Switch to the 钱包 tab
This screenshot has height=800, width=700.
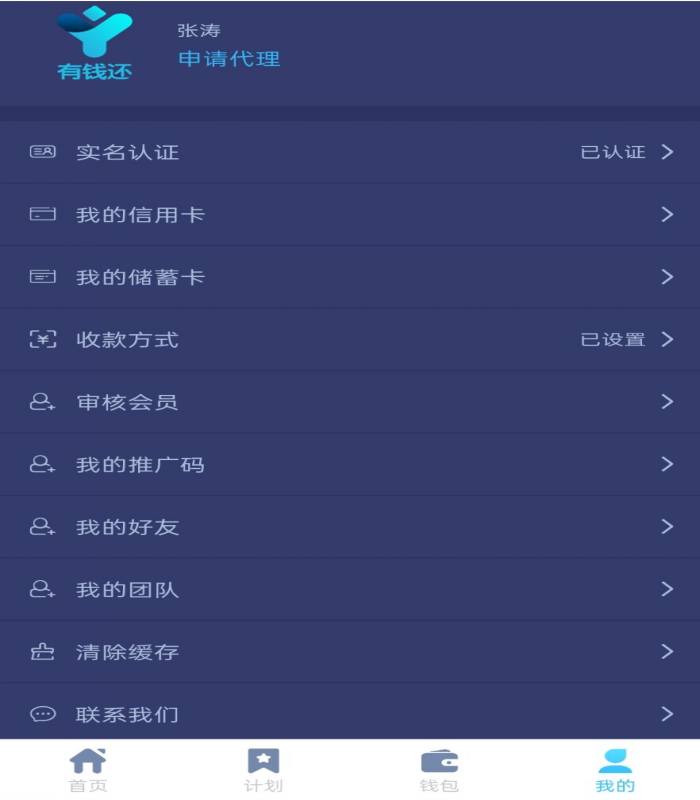click(439, 770)
